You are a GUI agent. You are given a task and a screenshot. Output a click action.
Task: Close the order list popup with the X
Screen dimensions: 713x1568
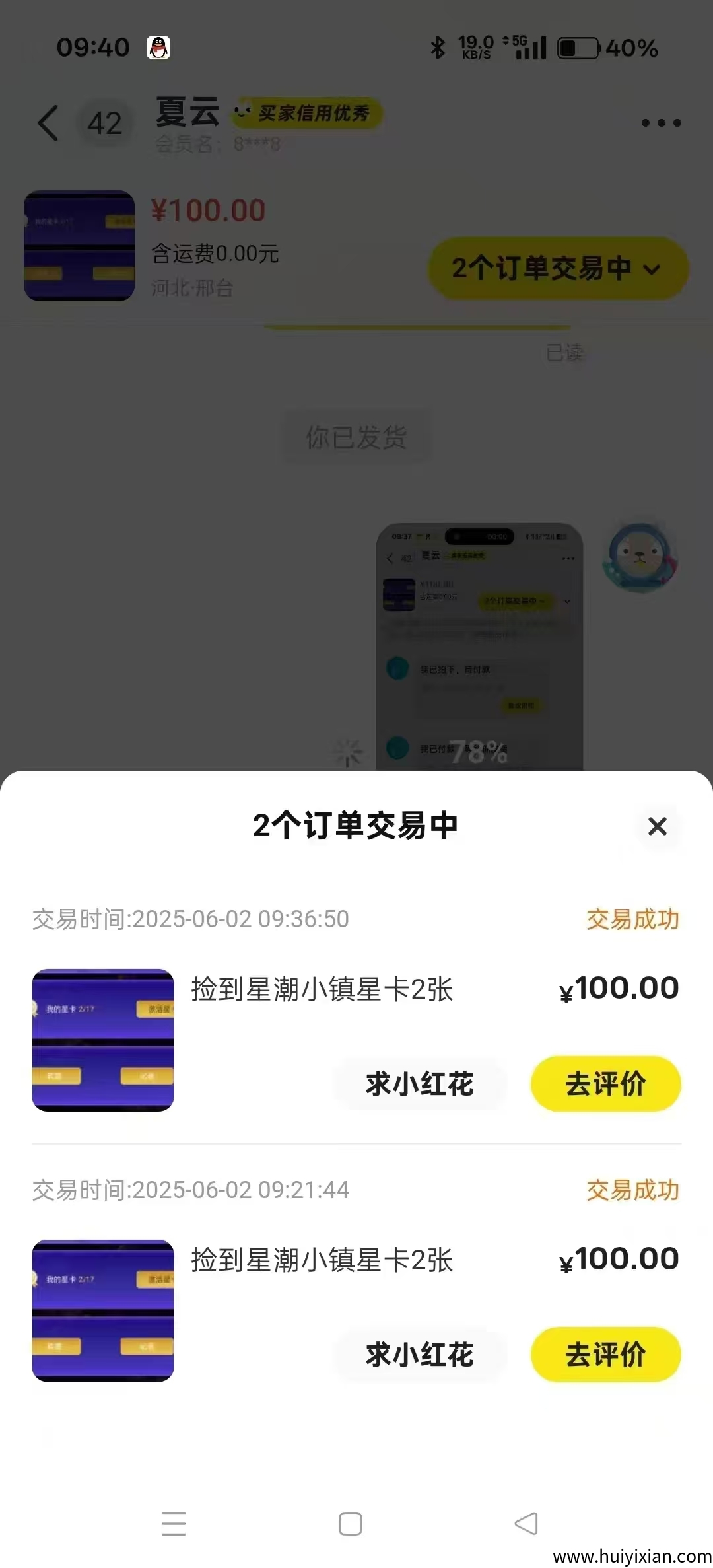click(x=658, y=827)
